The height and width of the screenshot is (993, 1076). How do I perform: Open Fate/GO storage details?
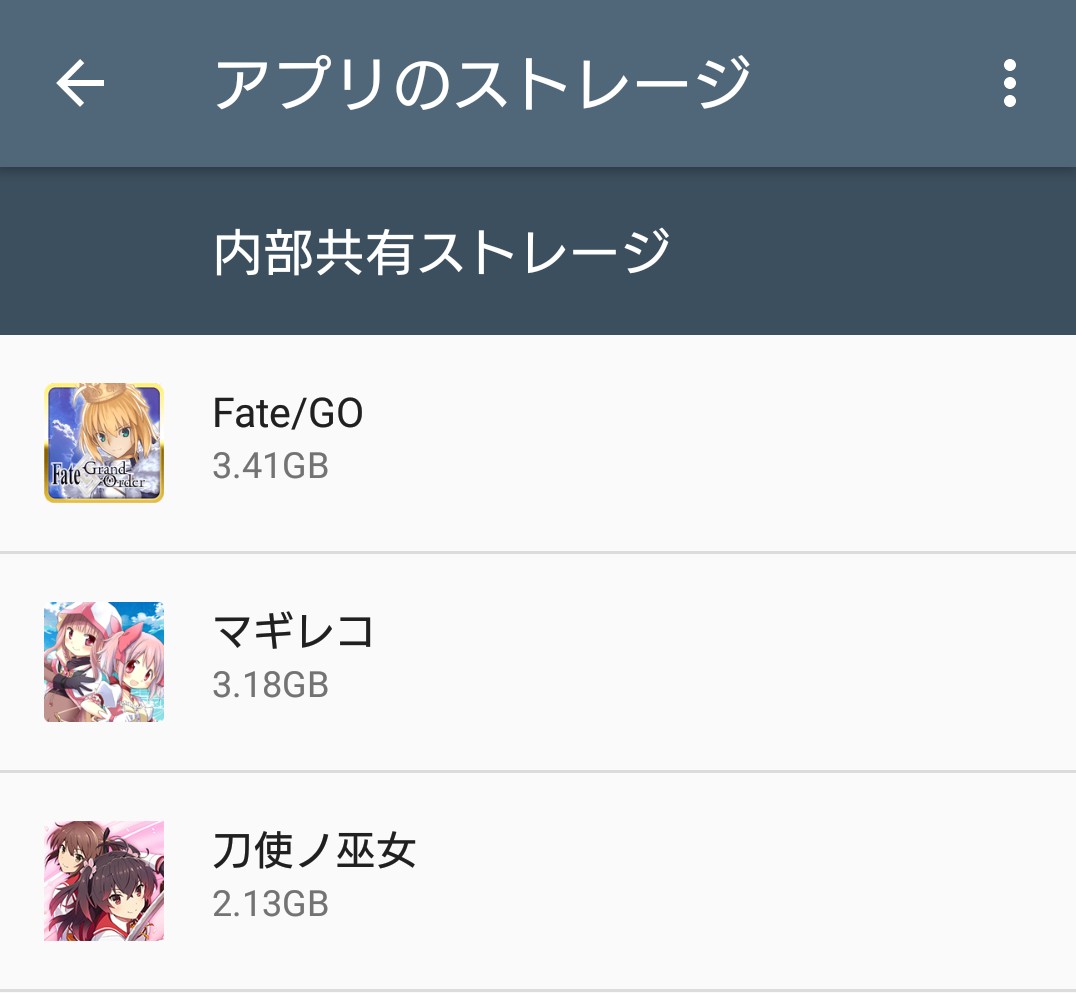pyautogui.click(x=538, y=442)
